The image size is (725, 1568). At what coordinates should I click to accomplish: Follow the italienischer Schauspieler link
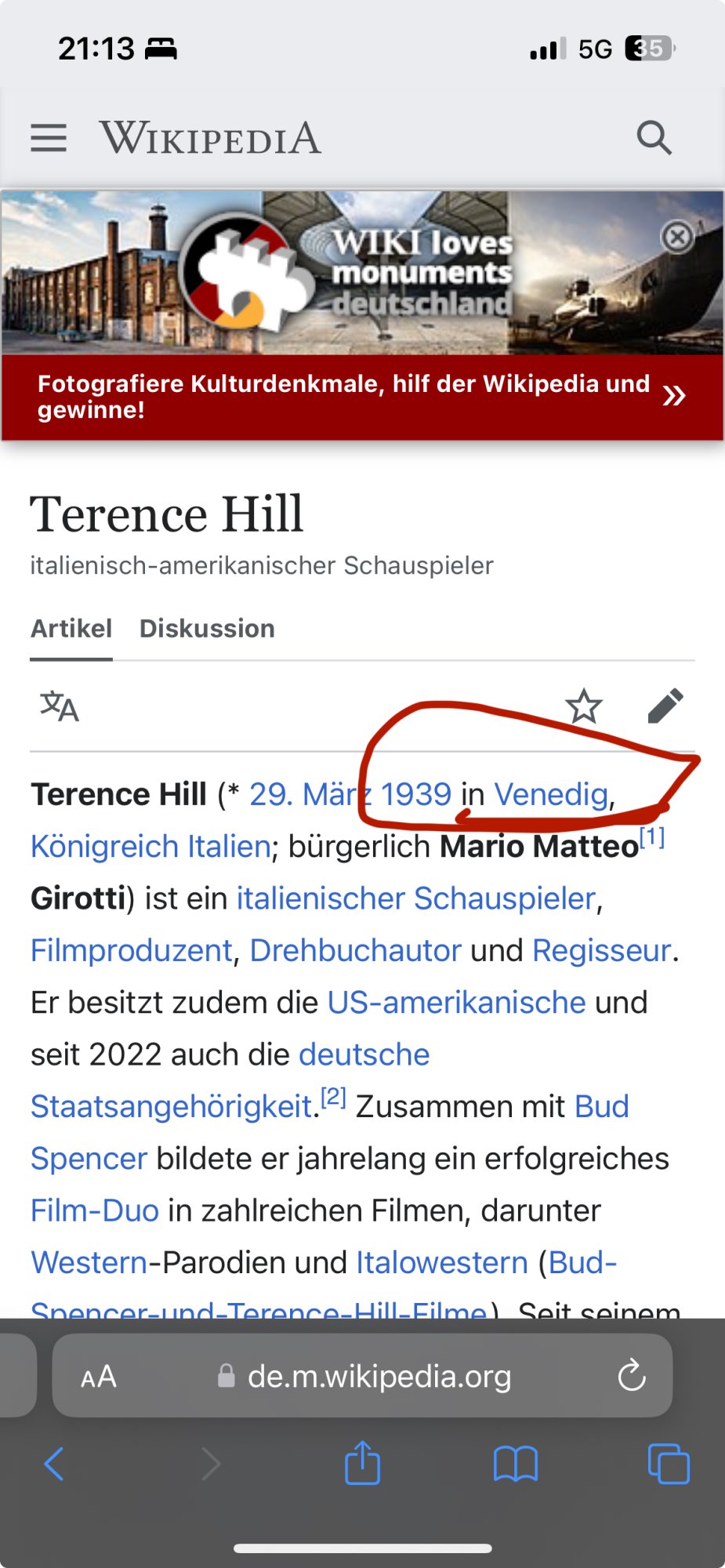click(416, 898)
